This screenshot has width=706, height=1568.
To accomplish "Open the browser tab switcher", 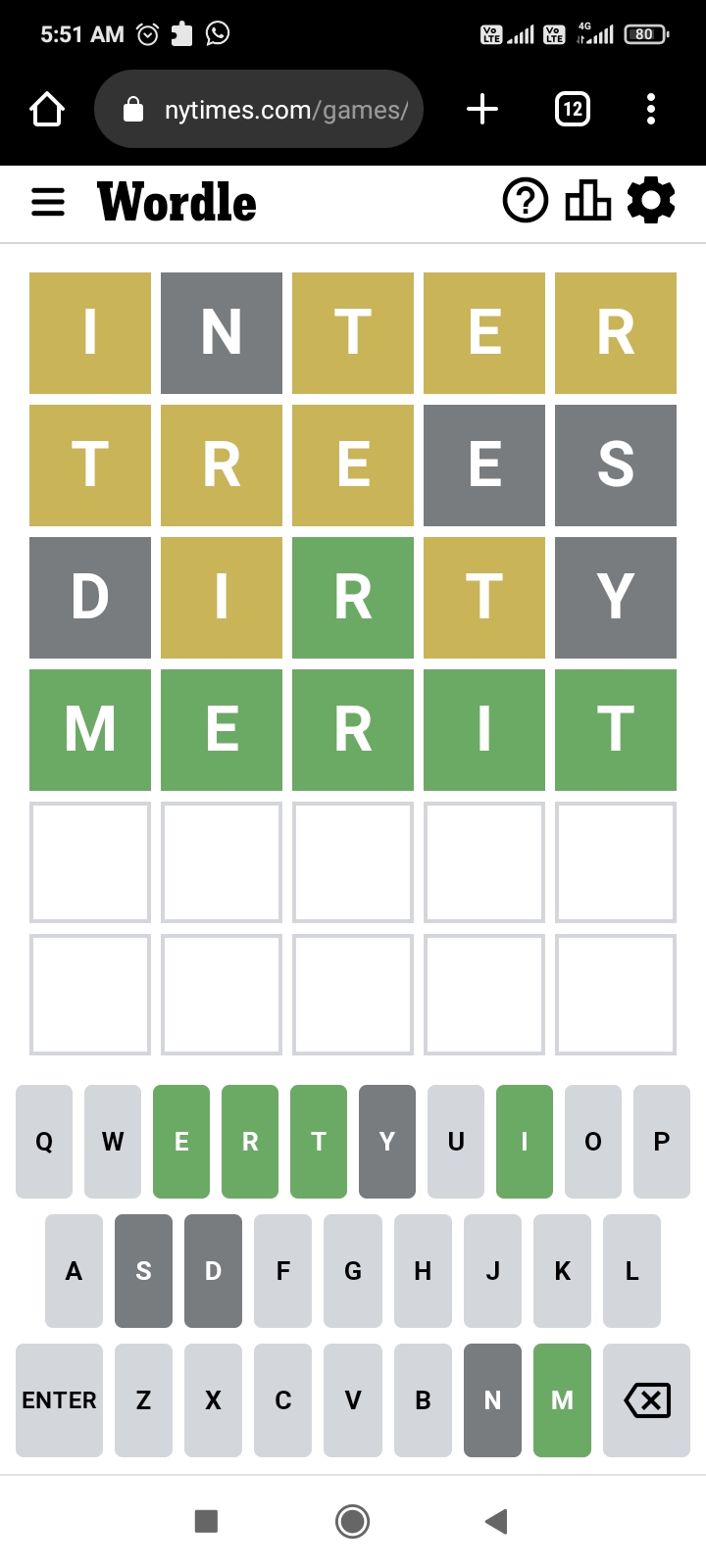I will [x=573, y=109].
